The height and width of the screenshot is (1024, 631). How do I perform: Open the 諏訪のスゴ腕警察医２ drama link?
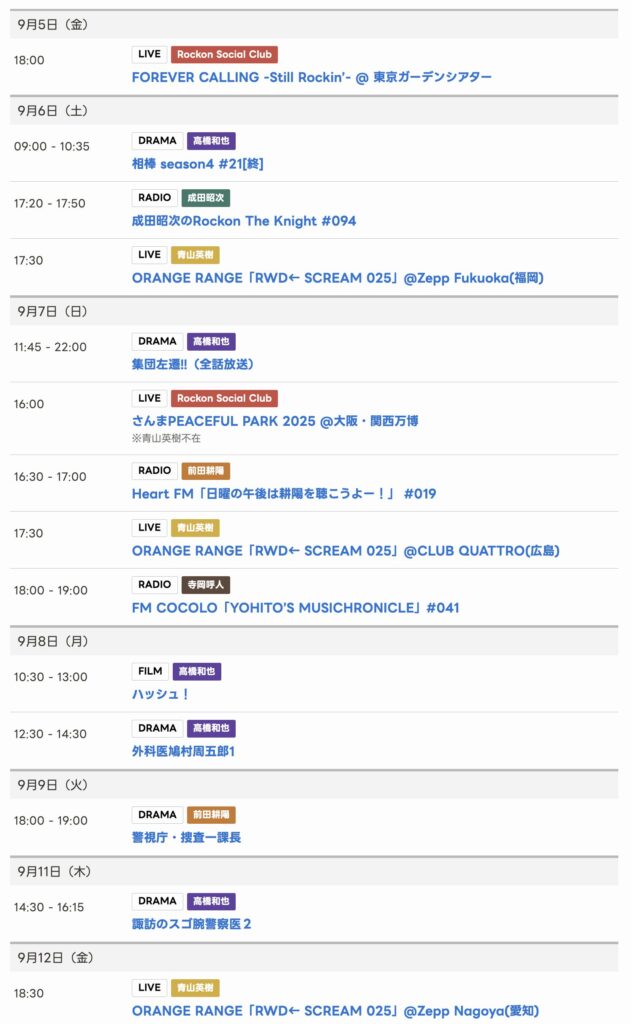click(x=191, y=924)
